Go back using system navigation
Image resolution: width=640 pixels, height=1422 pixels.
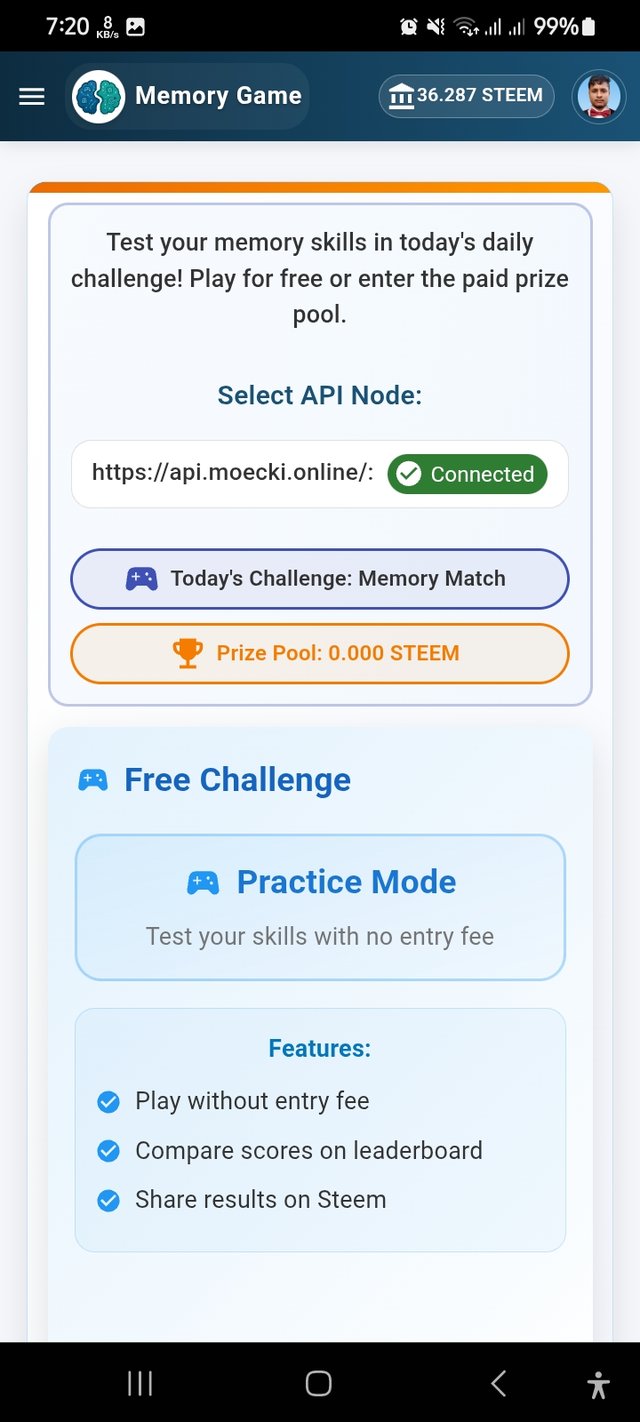coord(499,1383)
